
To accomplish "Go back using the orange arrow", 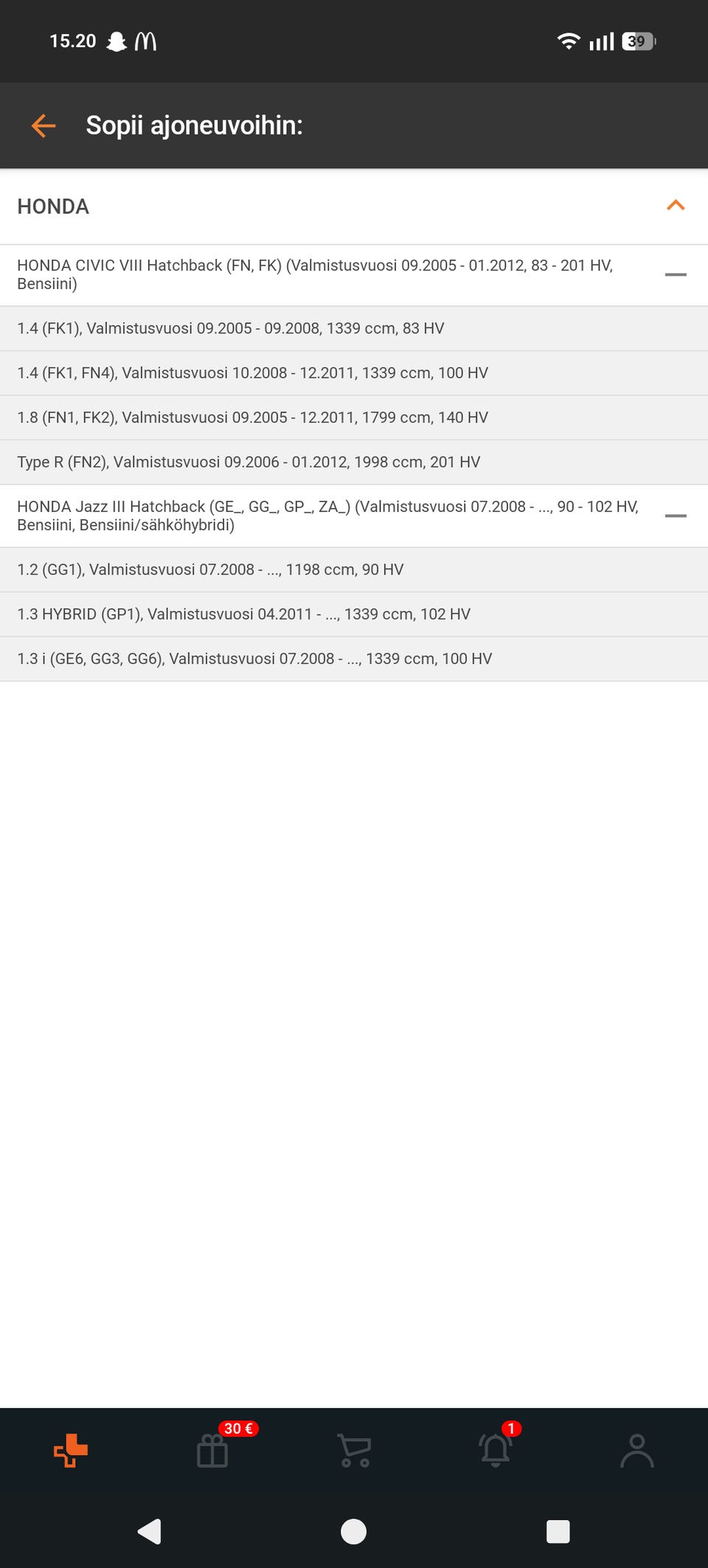I will pos(44,125).
